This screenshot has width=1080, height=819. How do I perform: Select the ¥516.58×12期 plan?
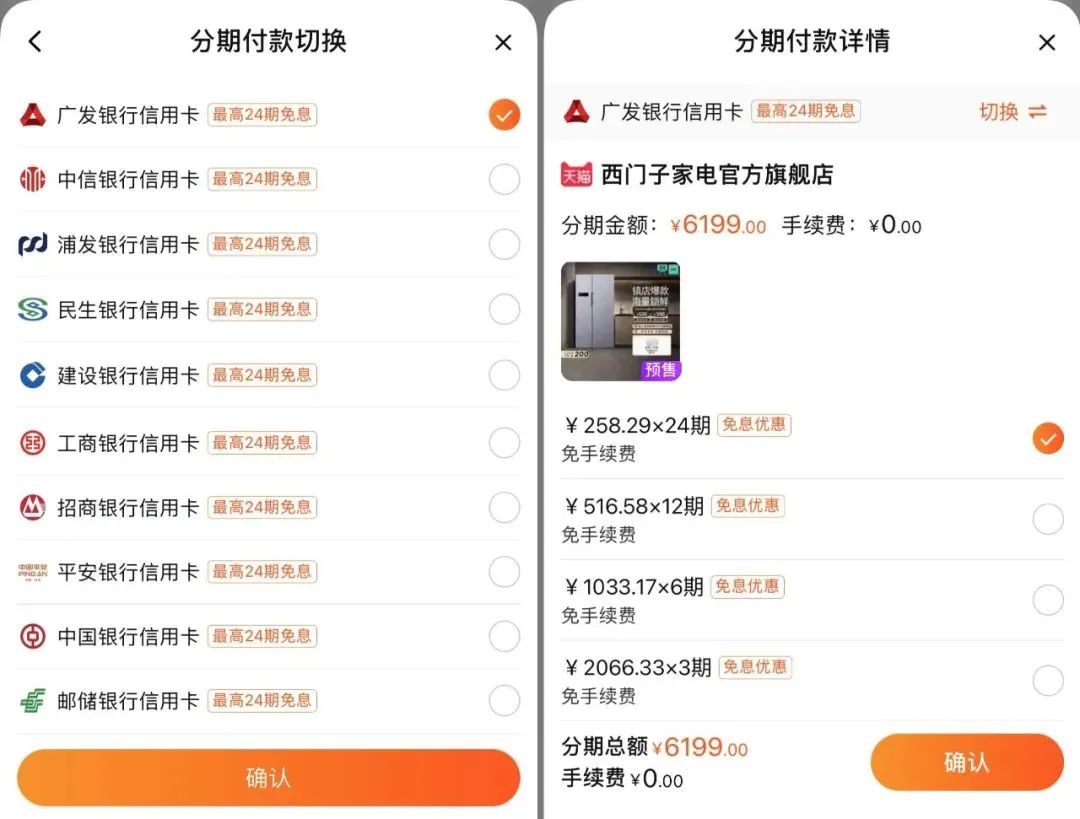1047,519
